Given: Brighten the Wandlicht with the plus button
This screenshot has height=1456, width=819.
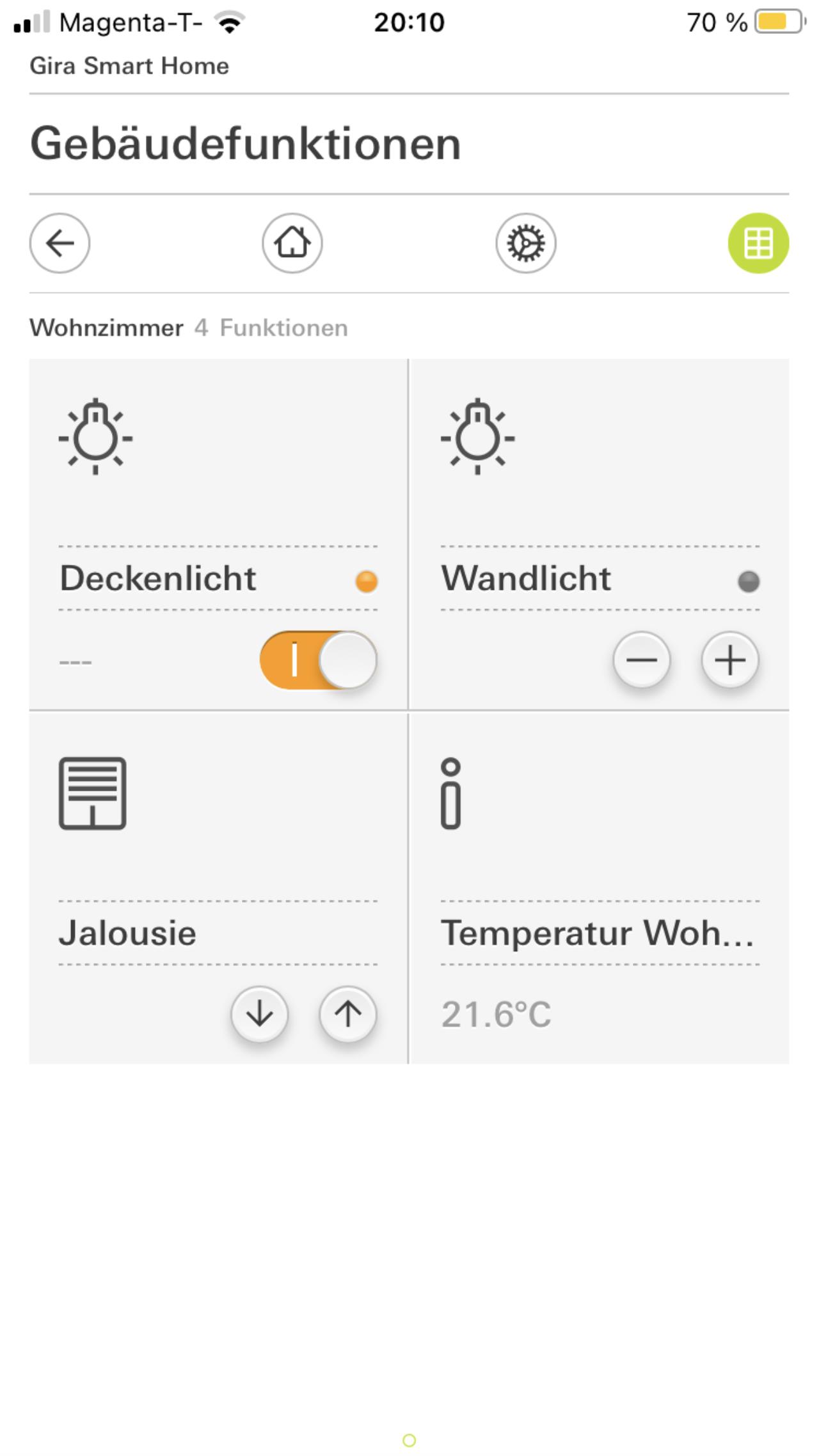Looking at the screenshot, I should pos(730,660).
